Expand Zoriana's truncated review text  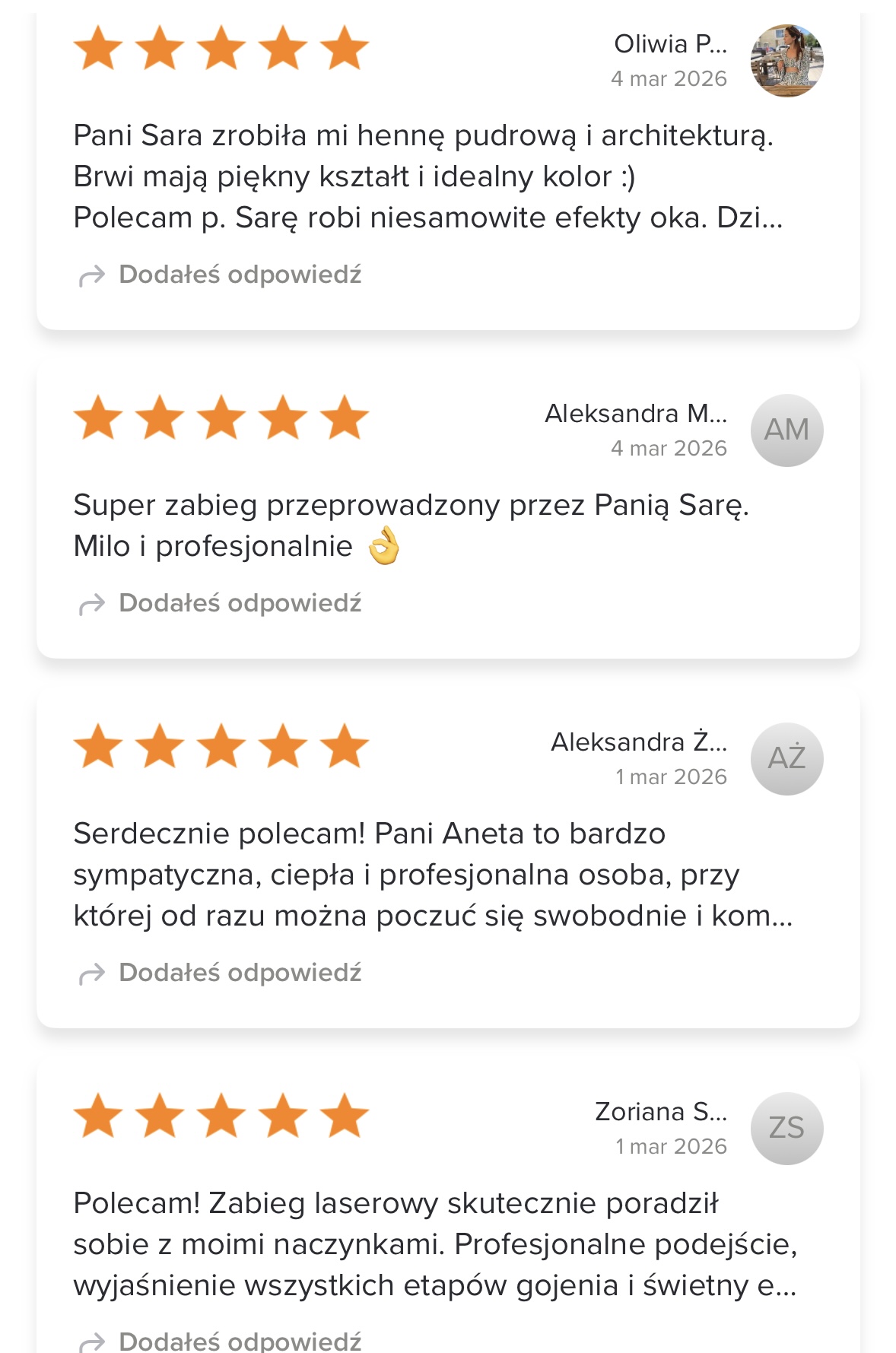tap(788, 1286)
